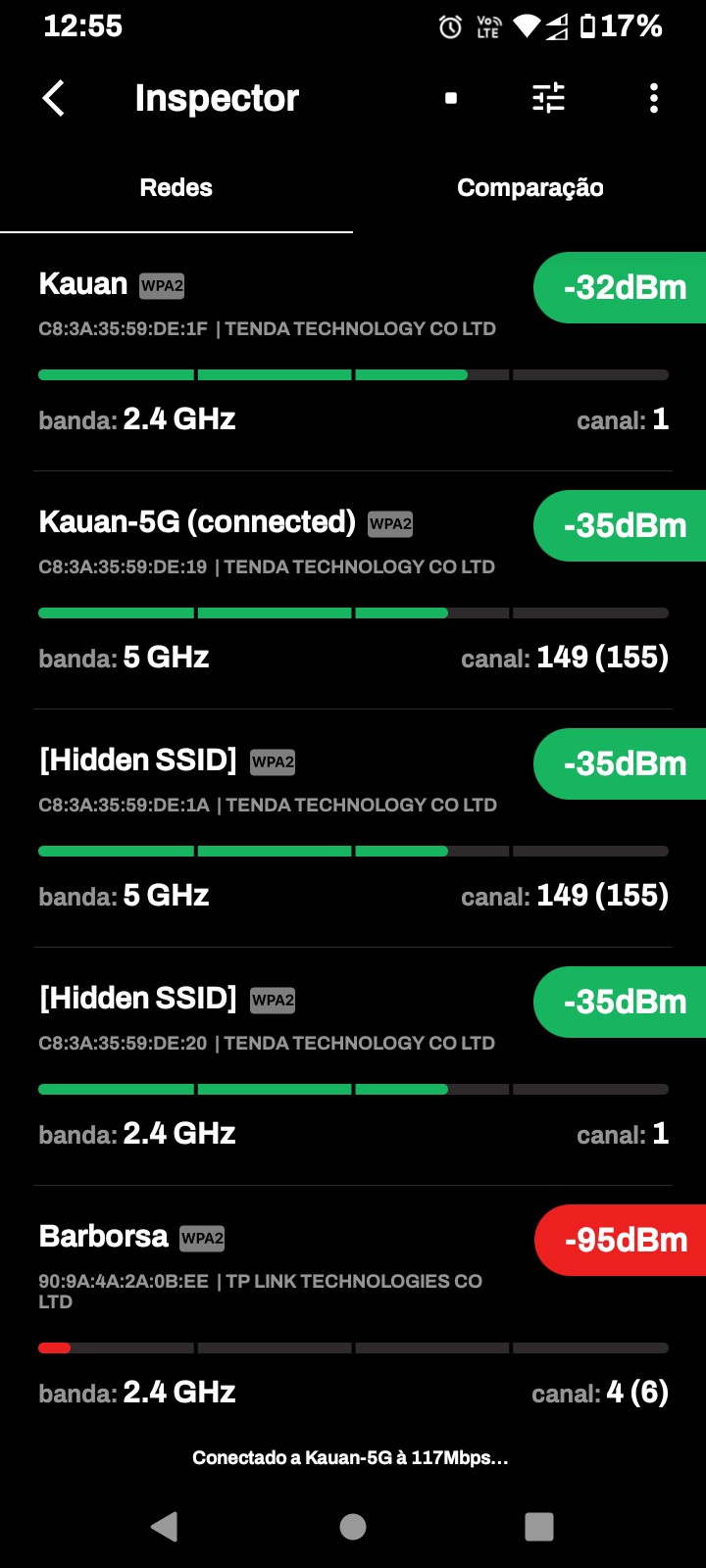The width and height of the screenshot is (706, 1568).
Task: Open the recent apps view
Action: tap(539, 1526)
